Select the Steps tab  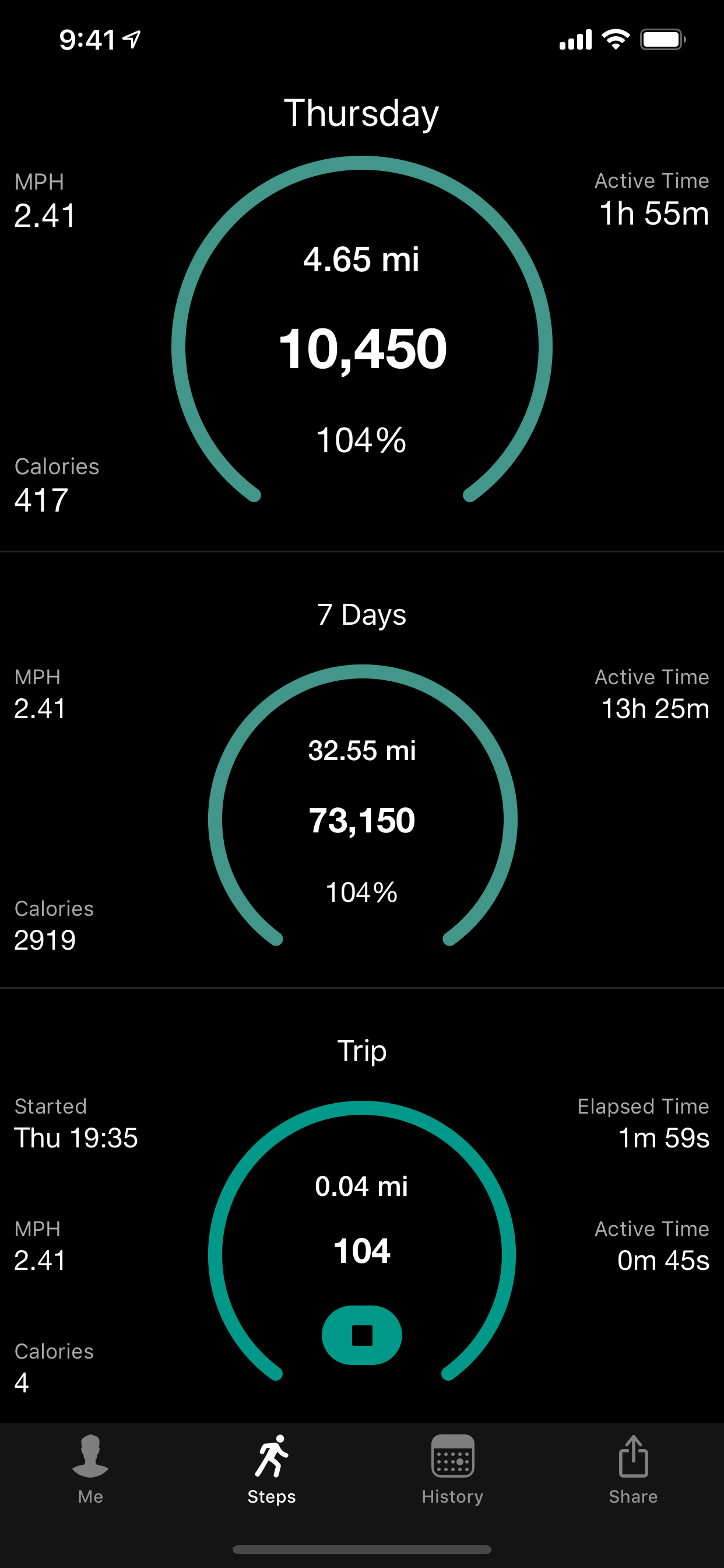coord(271,1469)
